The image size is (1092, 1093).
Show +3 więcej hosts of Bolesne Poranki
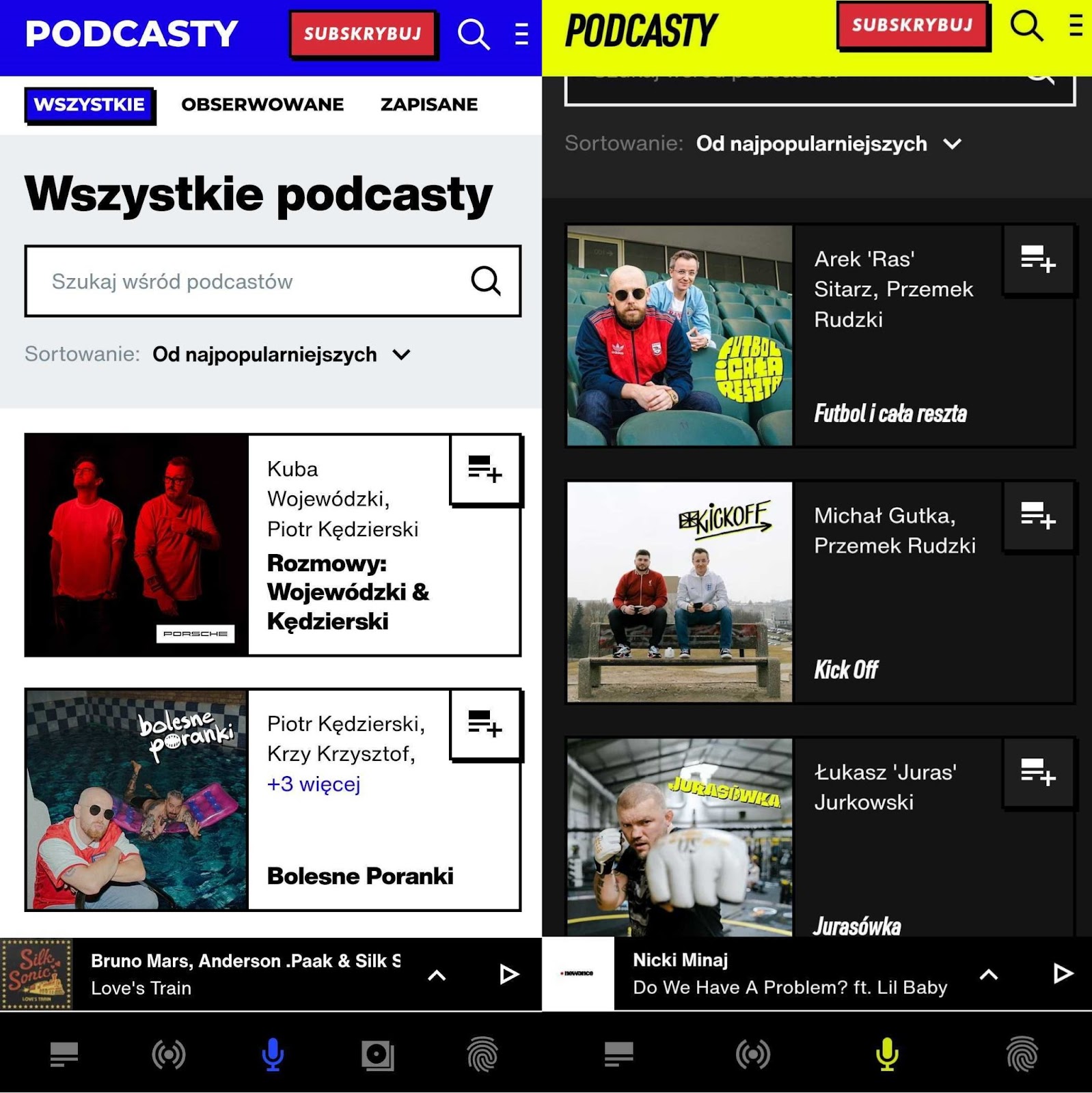pos(313,784)
